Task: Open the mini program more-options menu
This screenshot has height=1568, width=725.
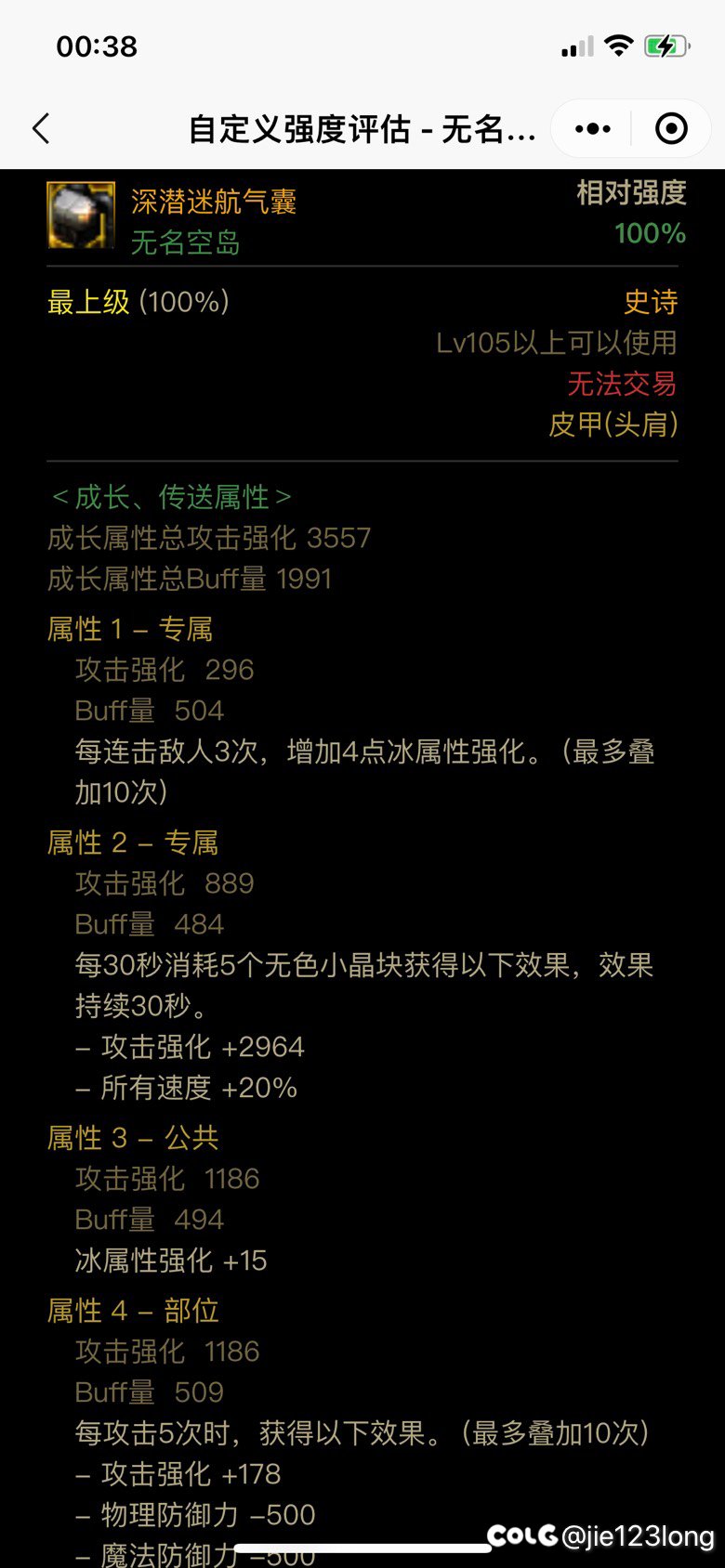Action: tap(592, 128)
